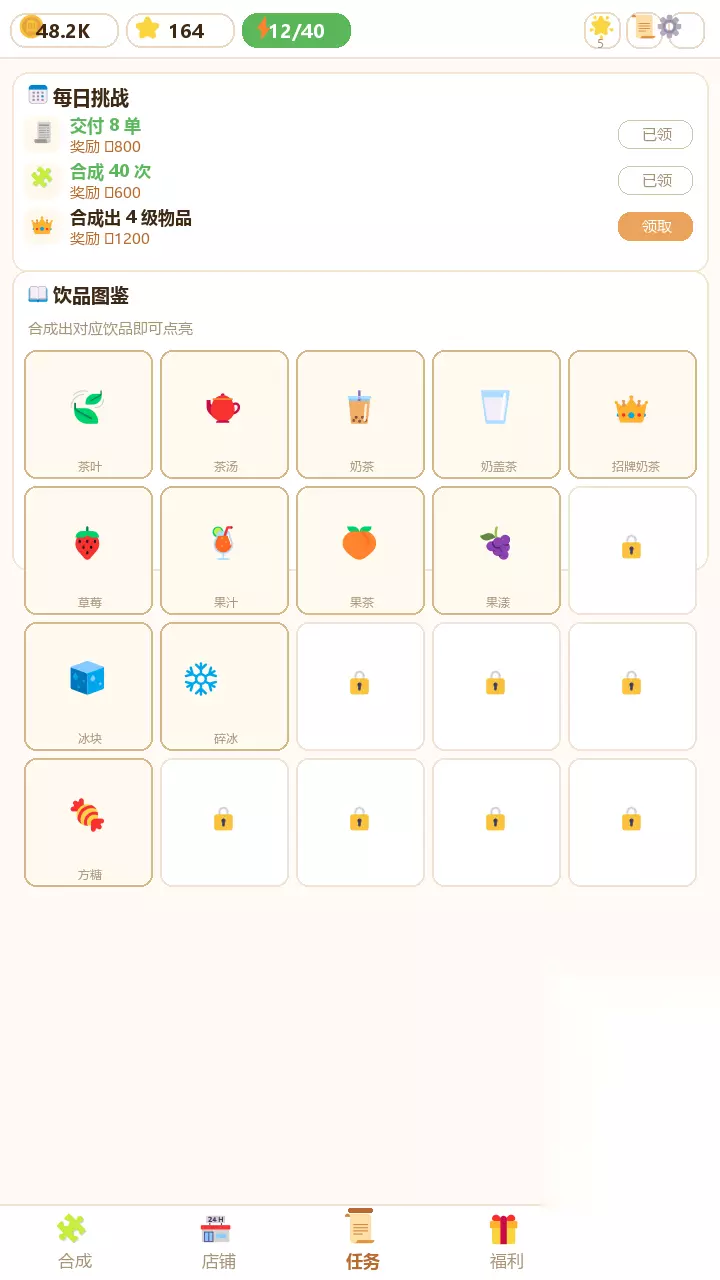Viewport: 720px width, 1280px height.
Task: Tap the 草莓 strawberry card
Action: click(89, 551)
